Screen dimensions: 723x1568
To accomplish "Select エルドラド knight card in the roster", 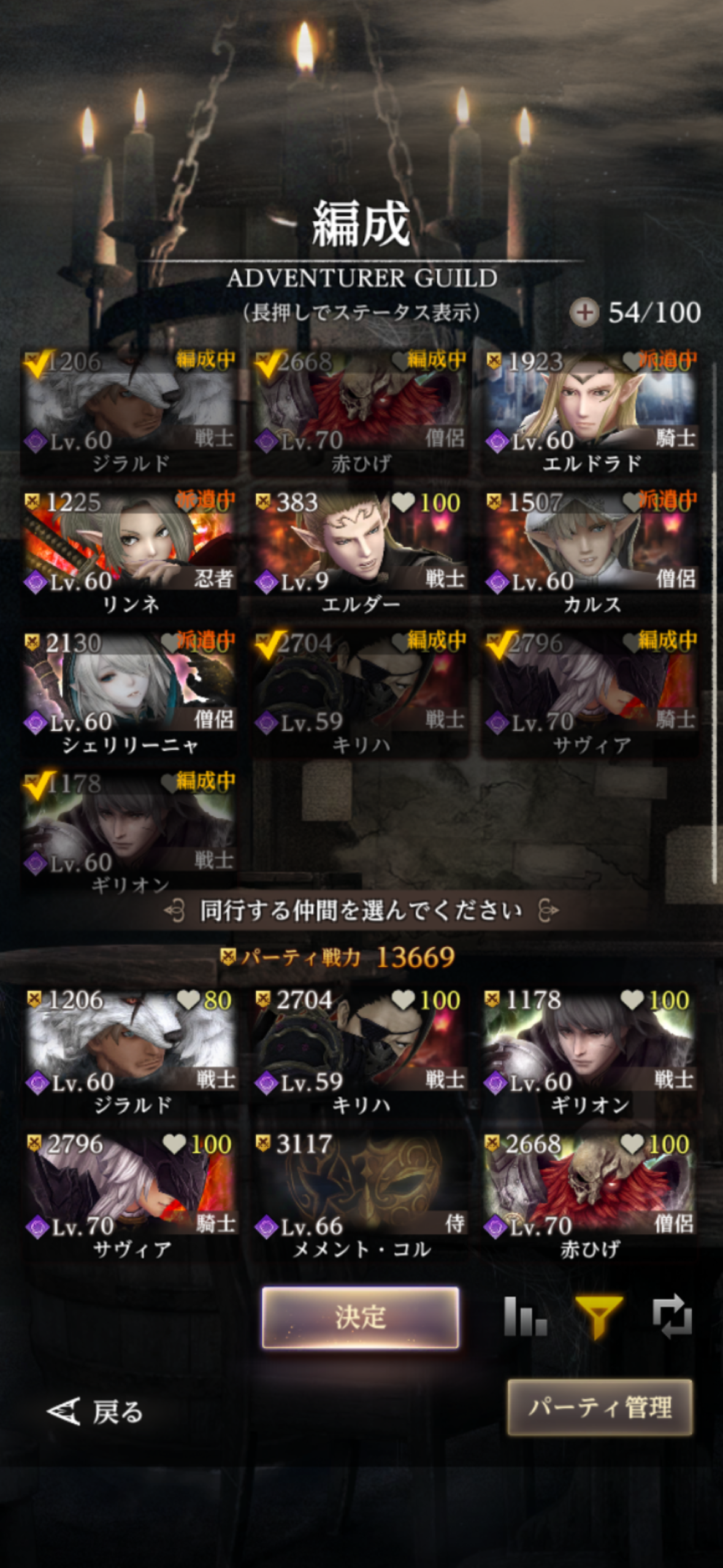I will click(592, 412).
